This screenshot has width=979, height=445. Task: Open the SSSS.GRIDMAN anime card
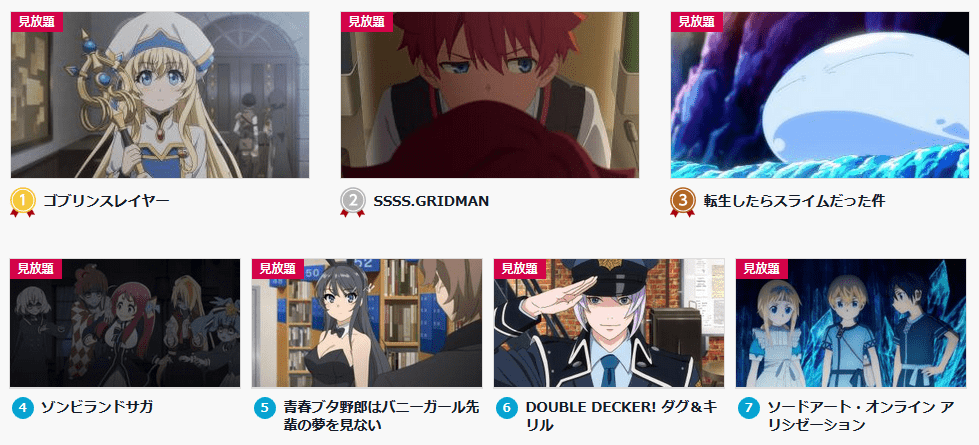click(x=489, y=95)
